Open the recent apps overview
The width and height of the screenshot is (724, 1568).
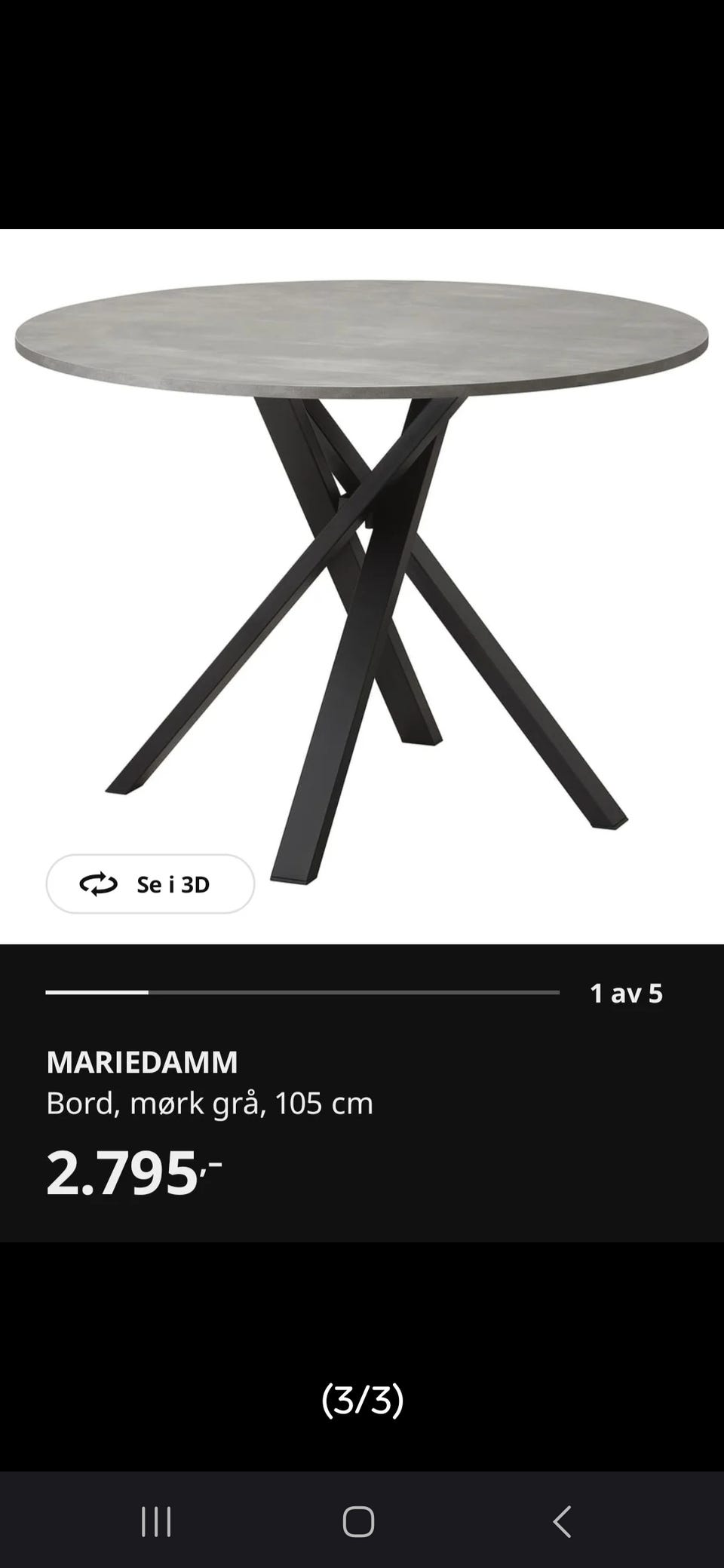click(x=156, y=1521)
